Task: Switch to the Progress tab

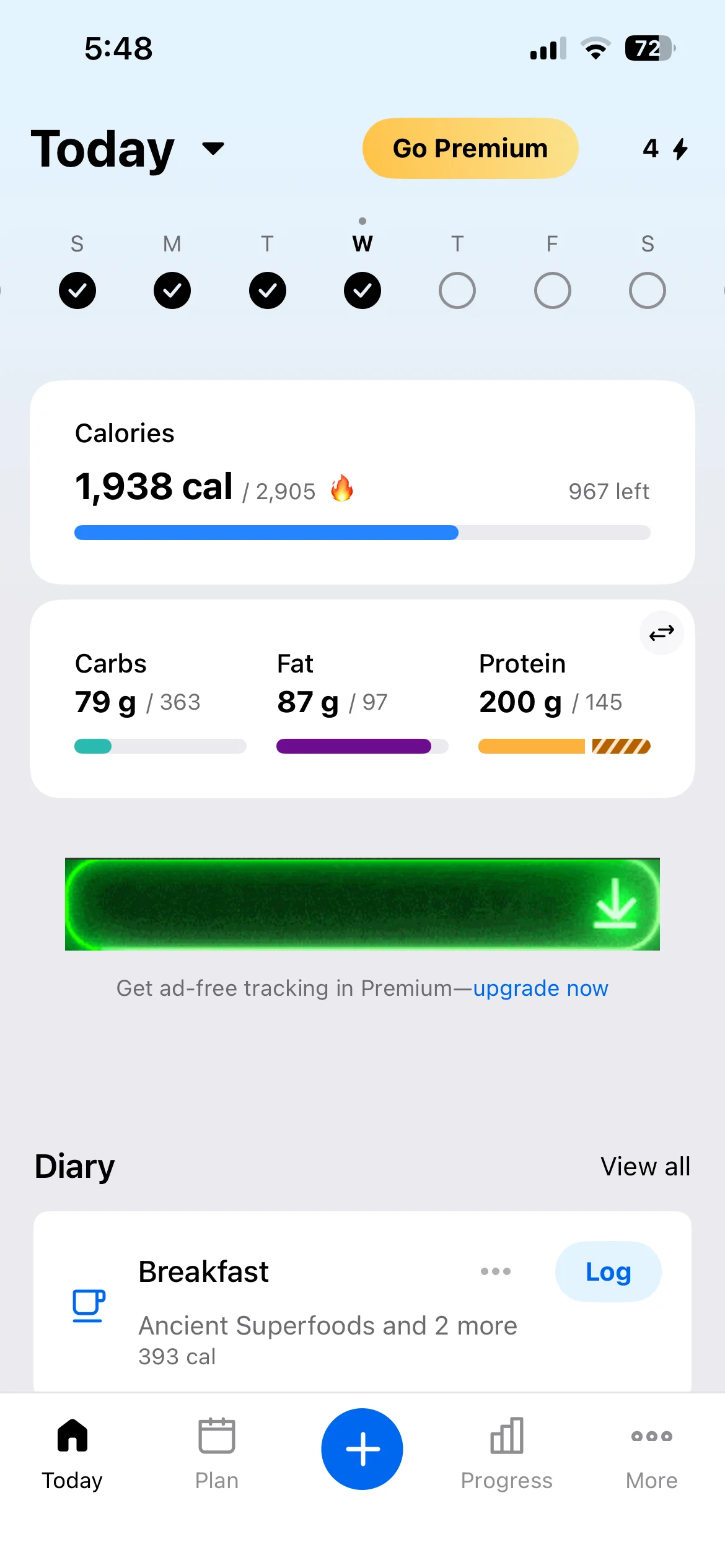Action: pos(506,1453)
